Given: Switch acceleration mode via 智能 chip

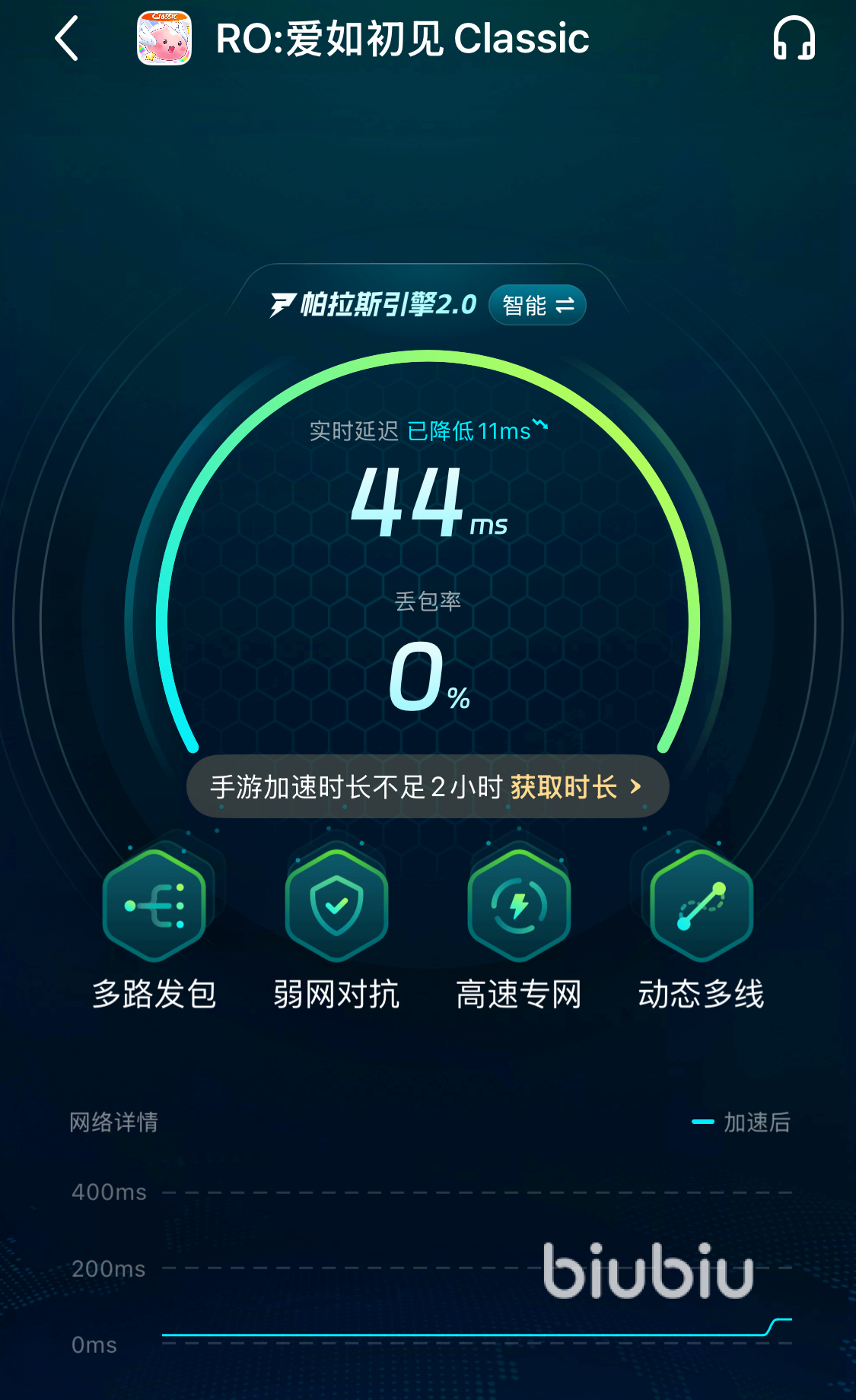Looking at the screenshot, I should click(x=537, y=306).
